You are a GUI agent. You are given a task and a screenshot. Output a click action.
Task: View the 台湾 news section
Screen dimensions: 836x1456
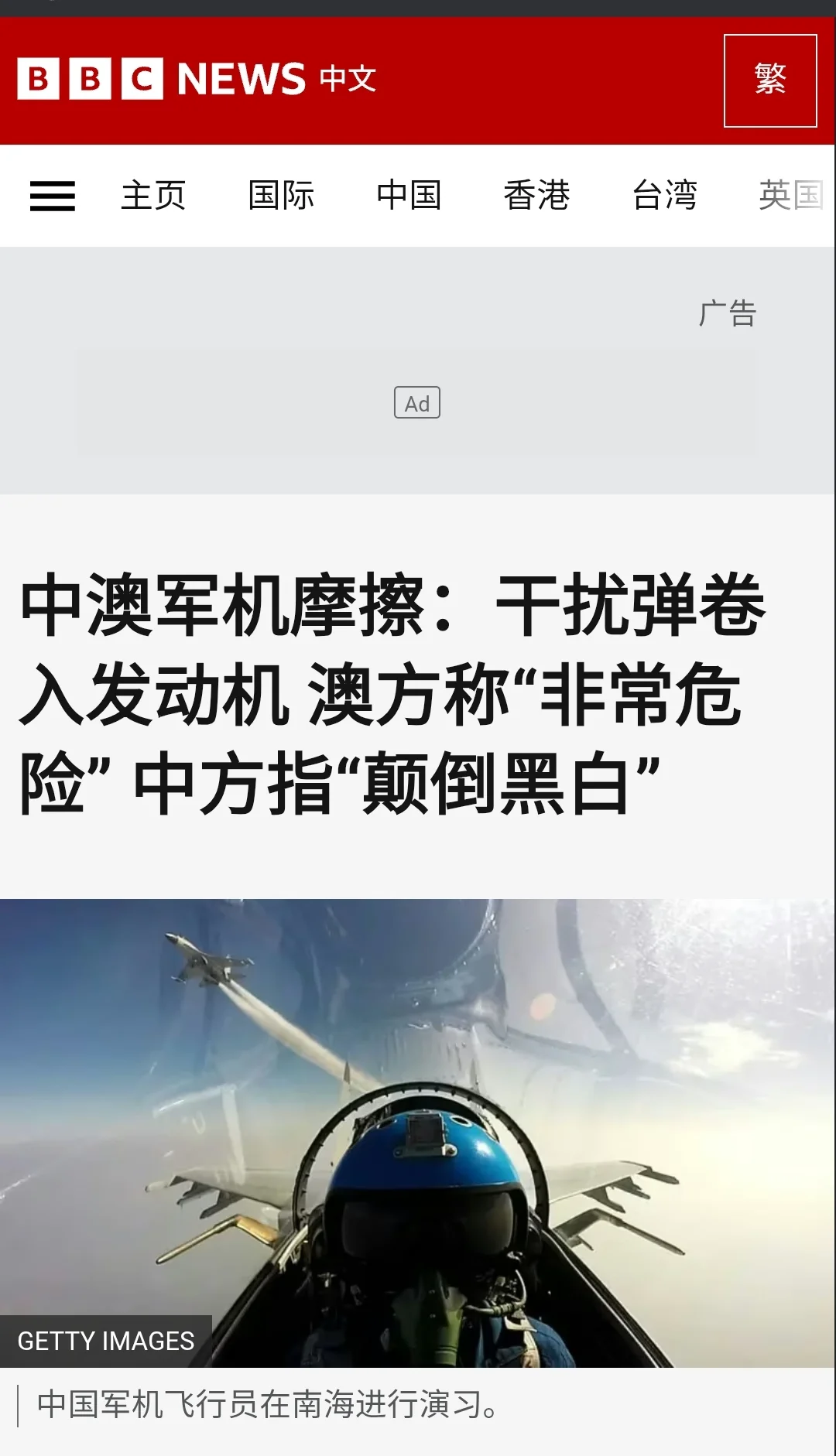click(x=664, y=196)
